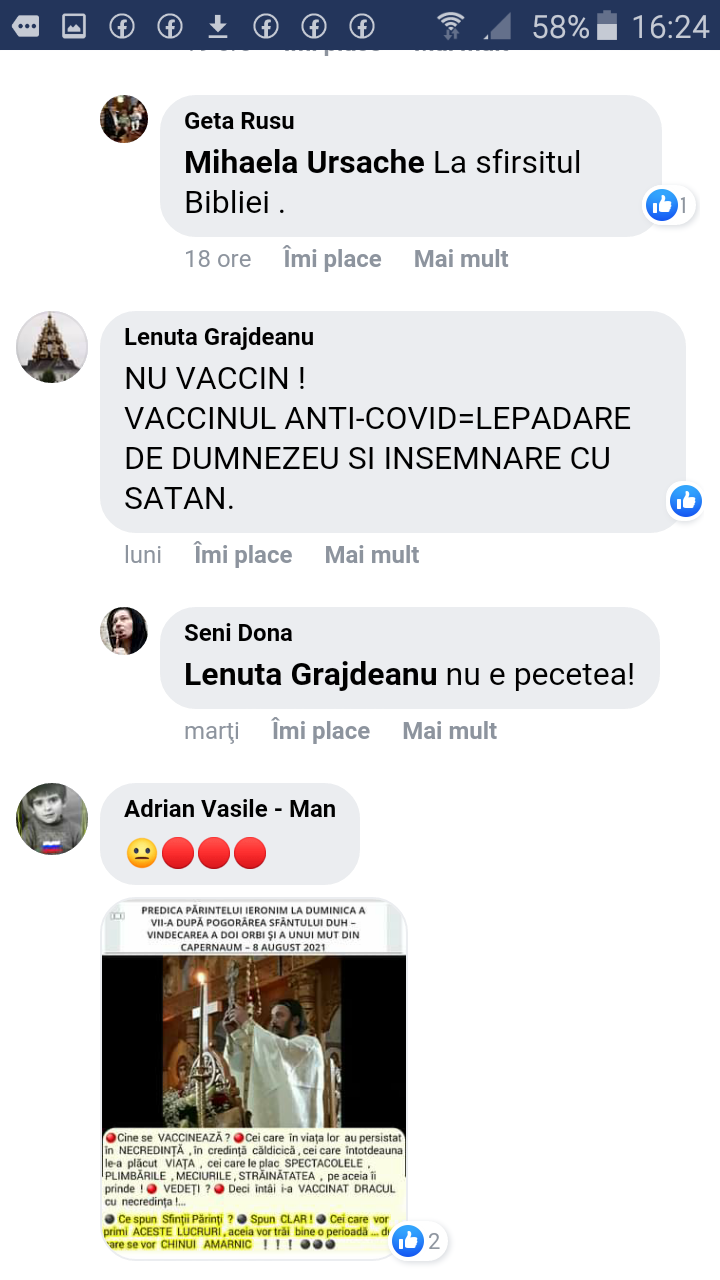Open the Lenuta Grajdeanu mention in Seni Dona's reply
Screen dimensions: 720x1280
click(311, 674)
